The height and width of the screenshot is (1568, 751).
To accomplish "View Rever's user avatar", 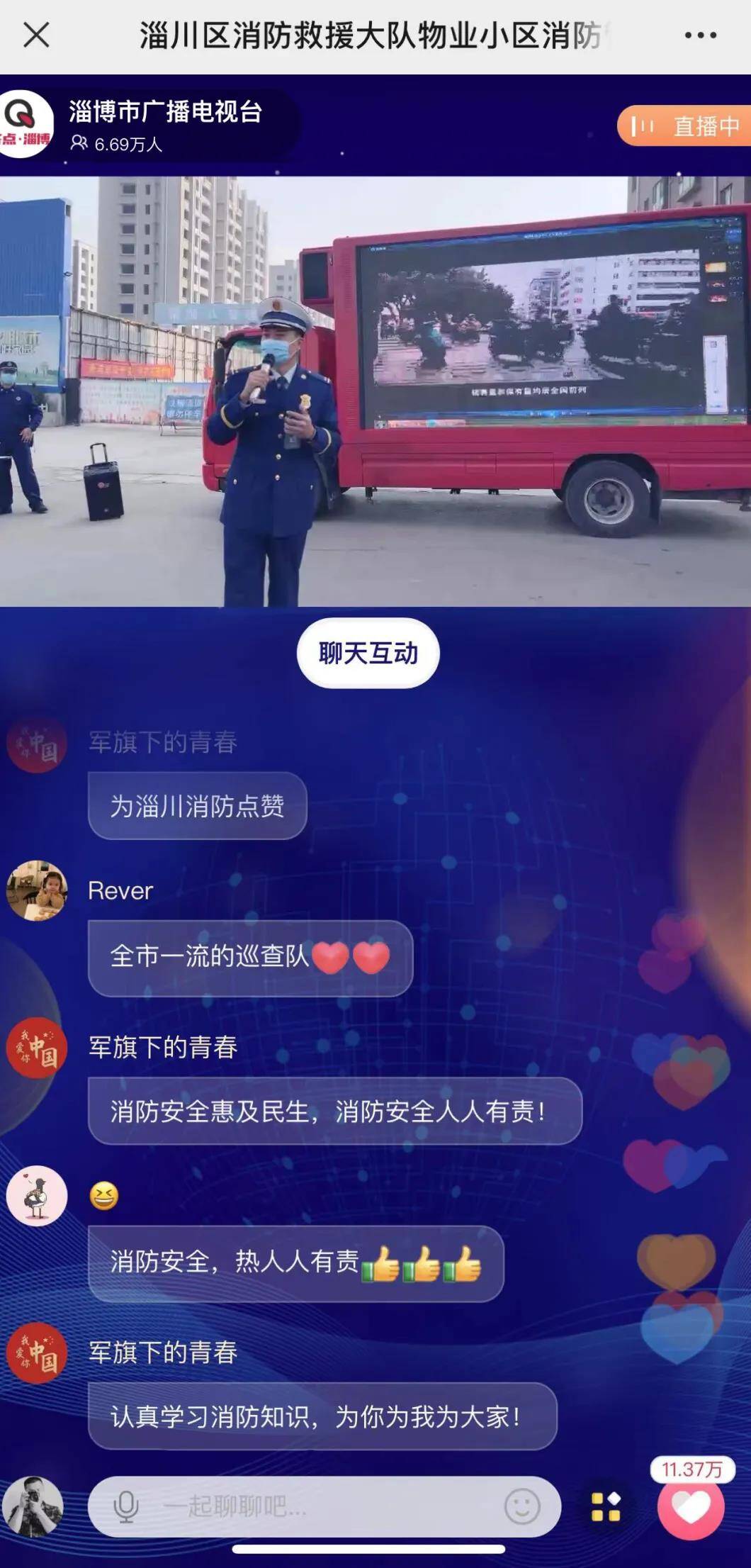I will [37, 891].
